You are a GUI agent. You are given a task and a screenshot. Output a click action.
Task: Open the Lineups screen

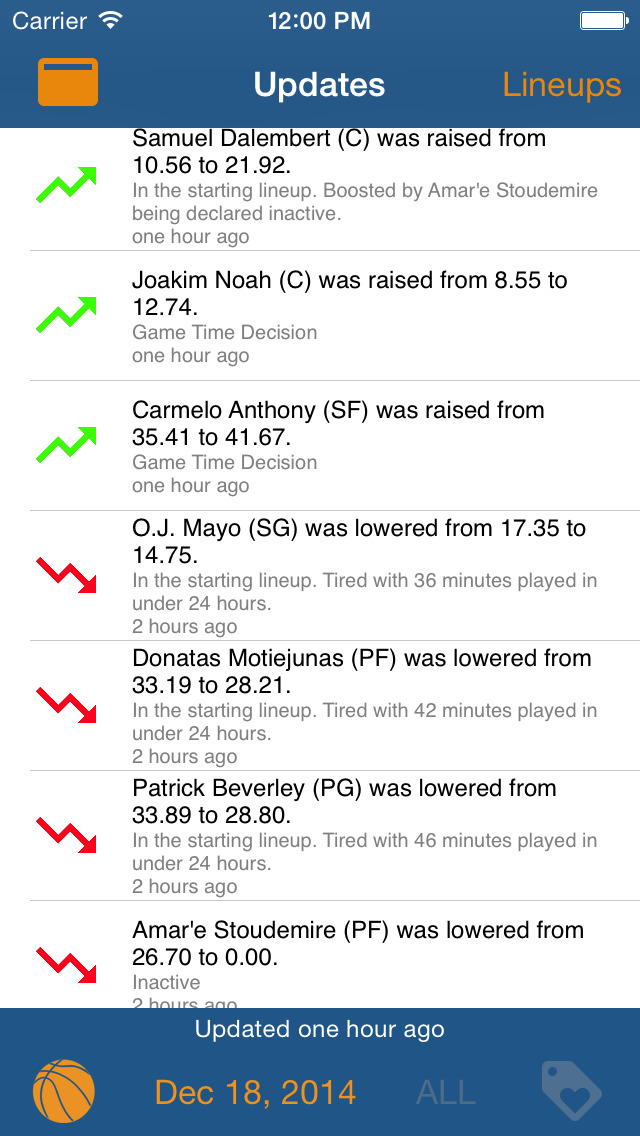click(562, 85)
